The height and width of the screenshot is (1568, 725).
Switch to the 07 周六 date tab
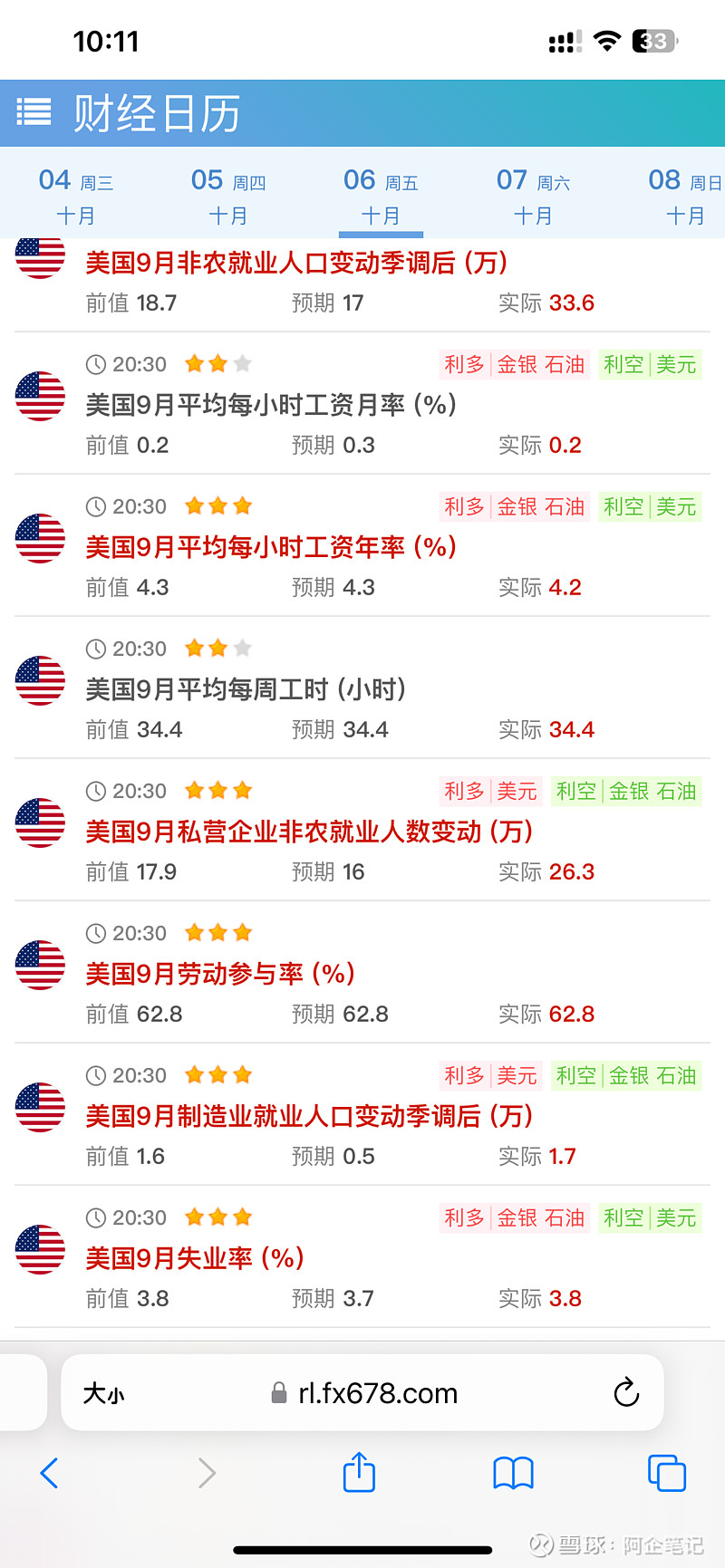pos(533,193)
